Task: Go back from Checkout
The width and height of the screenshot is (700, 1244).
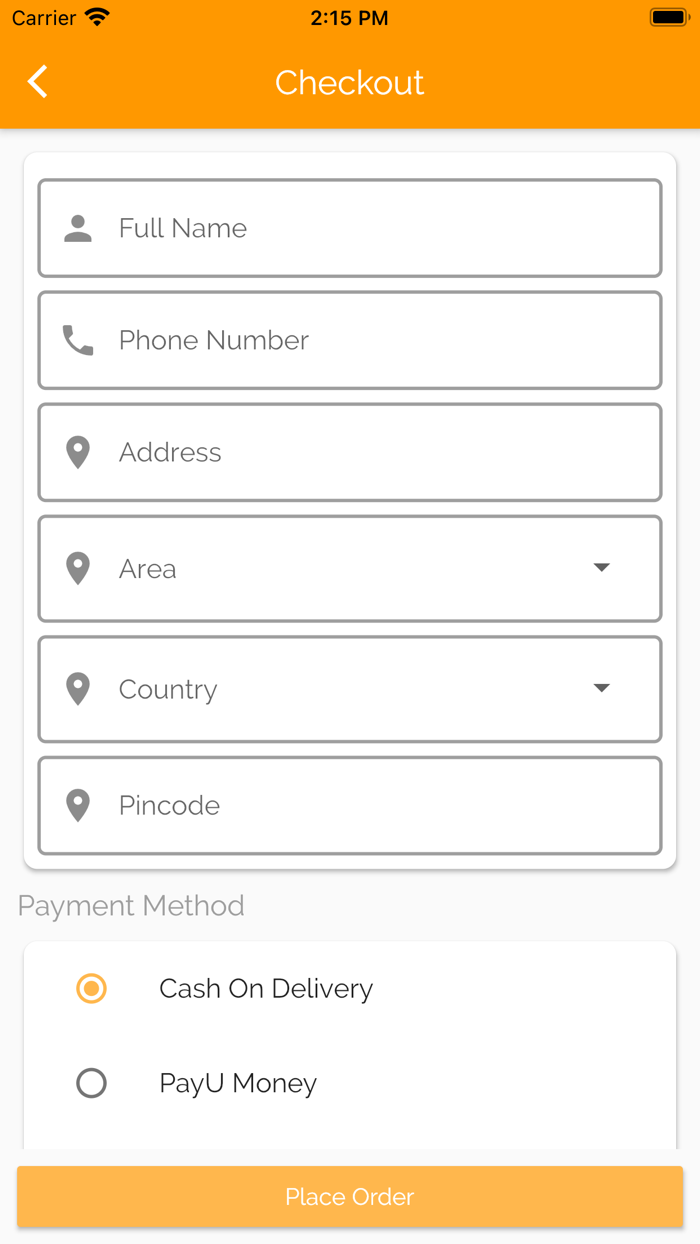Action: tap(38, 82)
